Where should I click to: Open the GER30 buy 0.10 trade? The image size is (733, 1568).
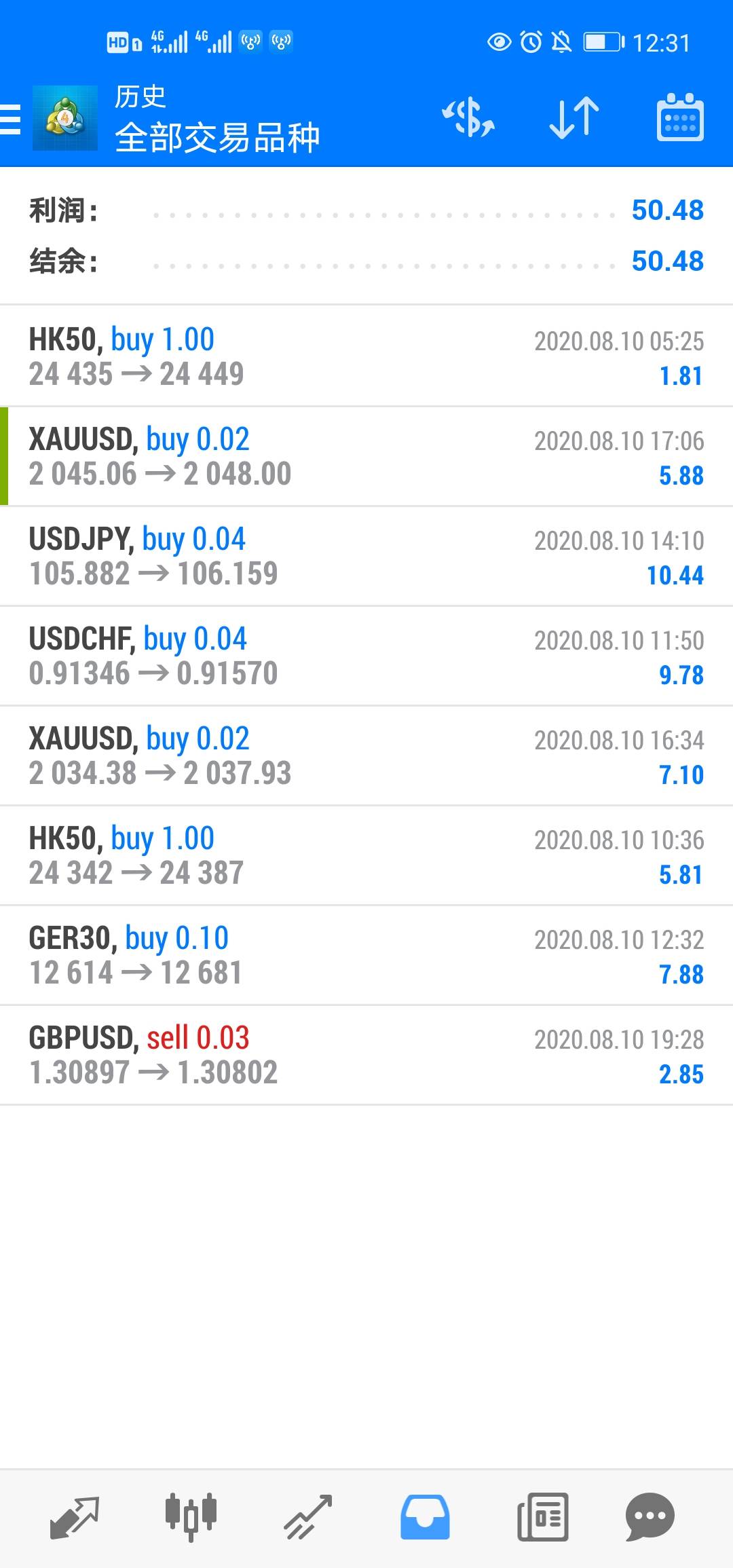point(366,955)
